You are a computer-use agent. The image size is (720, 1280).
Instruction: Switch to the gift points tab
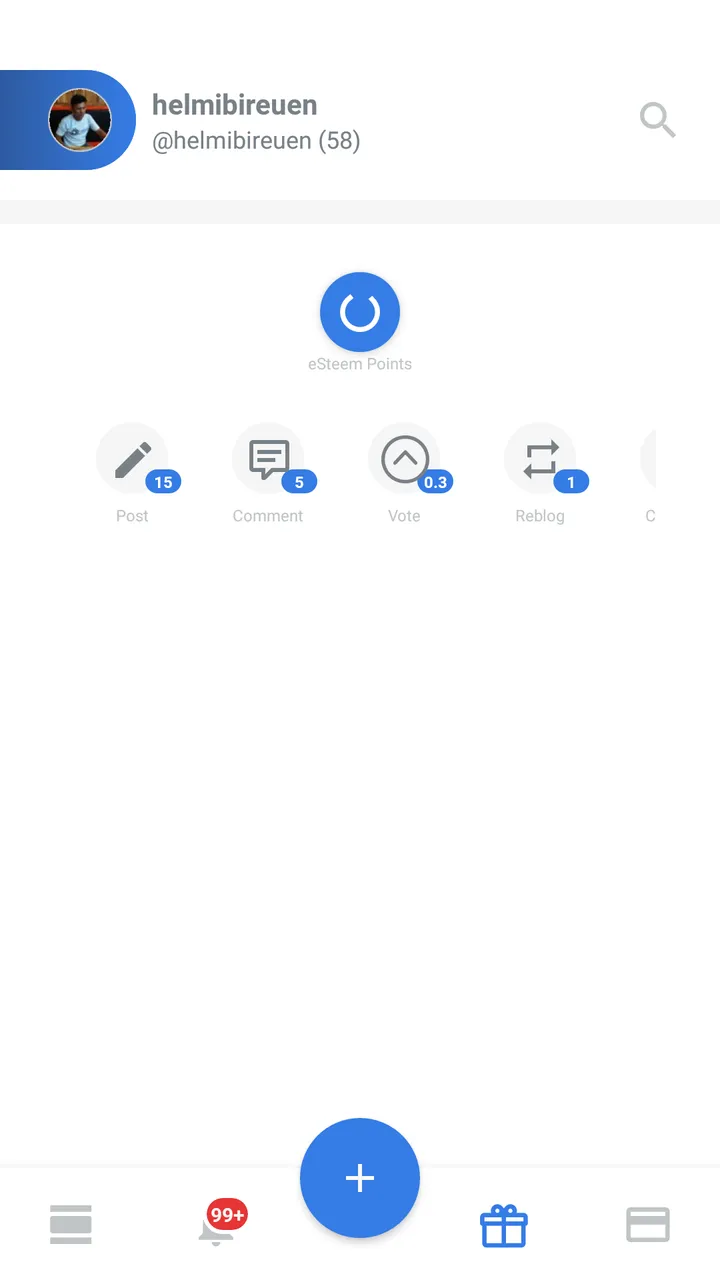pos(504,1225)
